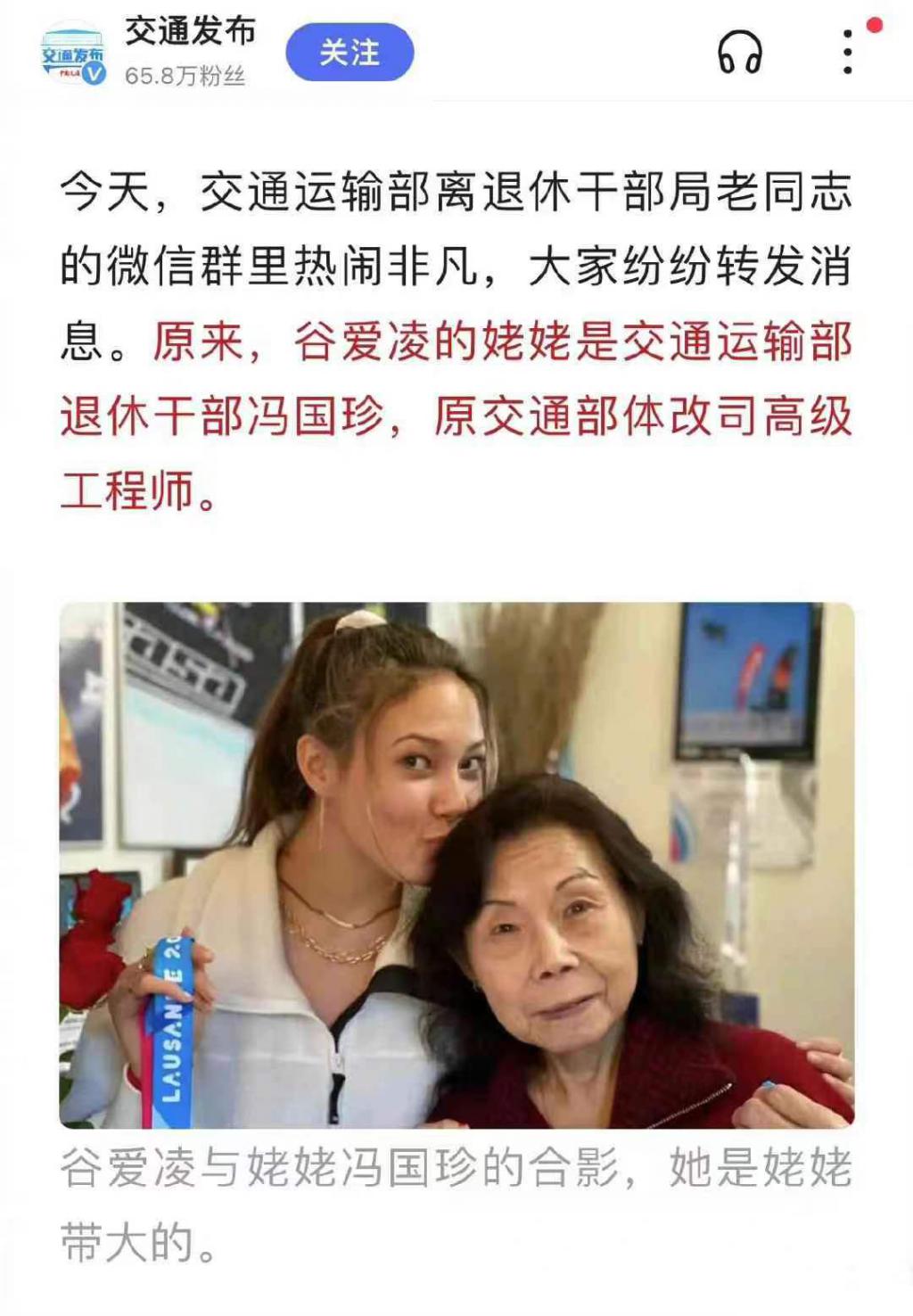Image resolution: width=913 pixels, height=1316 pixels.
Task: Open the 交通发布 profile avatar
Action: (72, 54)
